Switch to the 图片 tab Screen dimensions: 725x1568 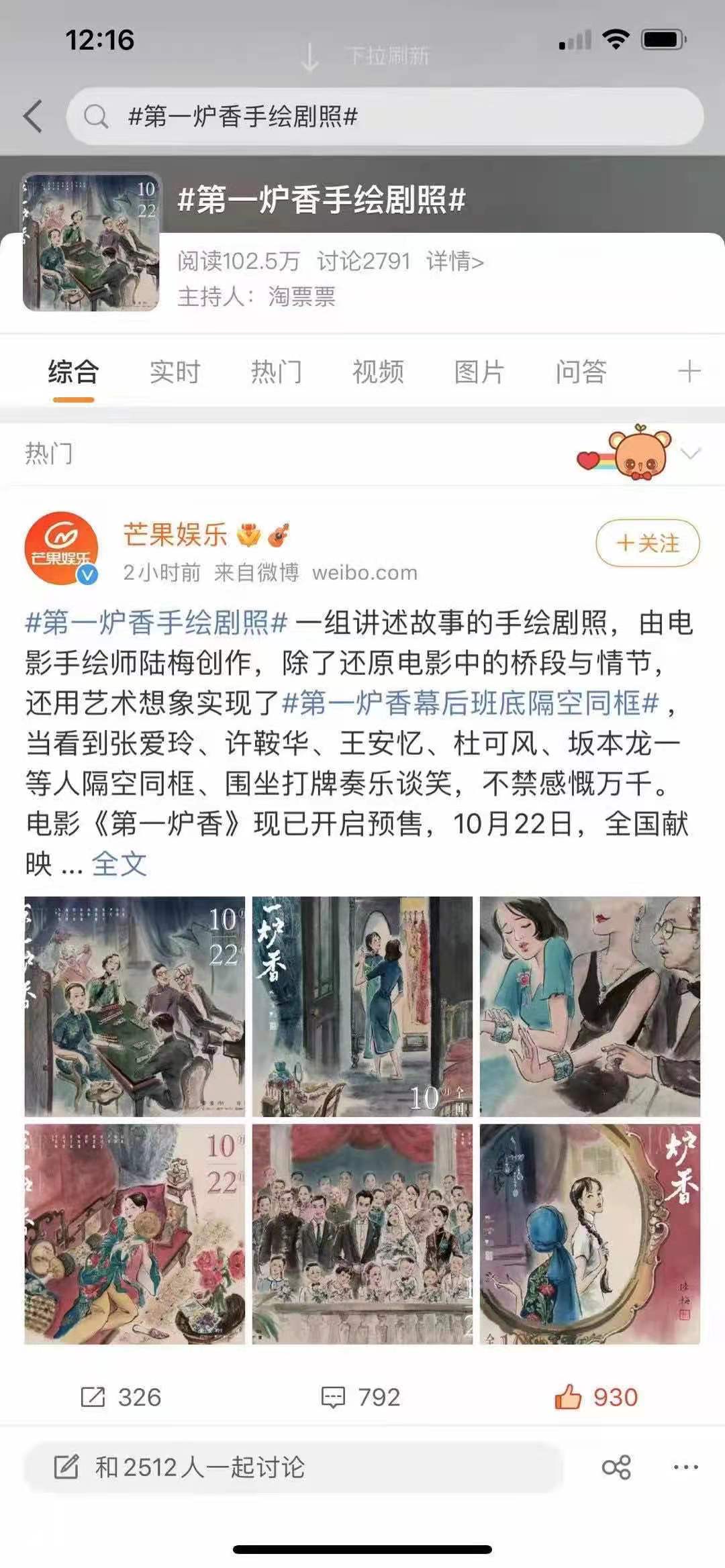coord(479,372)
